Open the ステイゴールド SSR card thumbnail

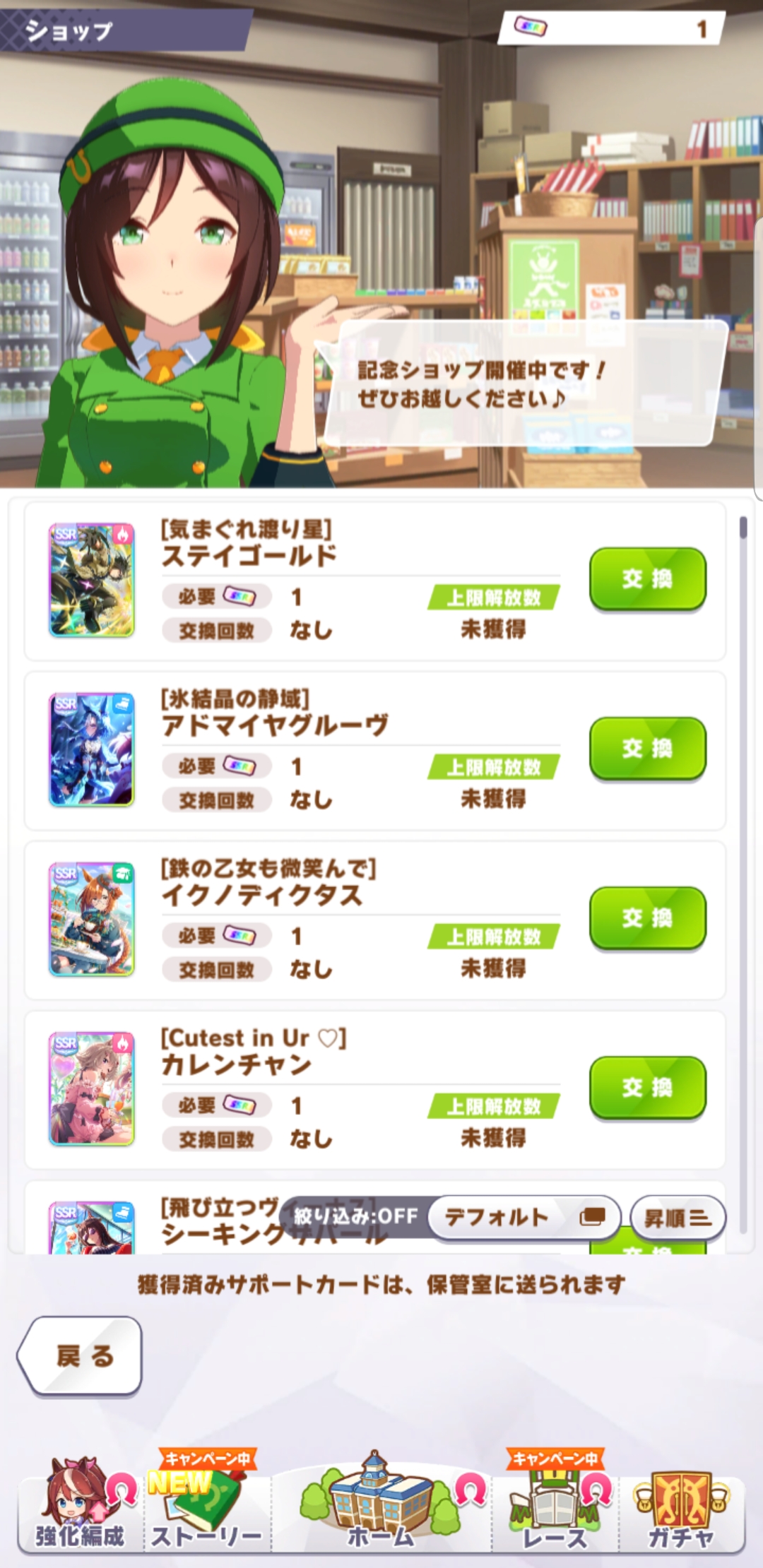coord(91,580)
